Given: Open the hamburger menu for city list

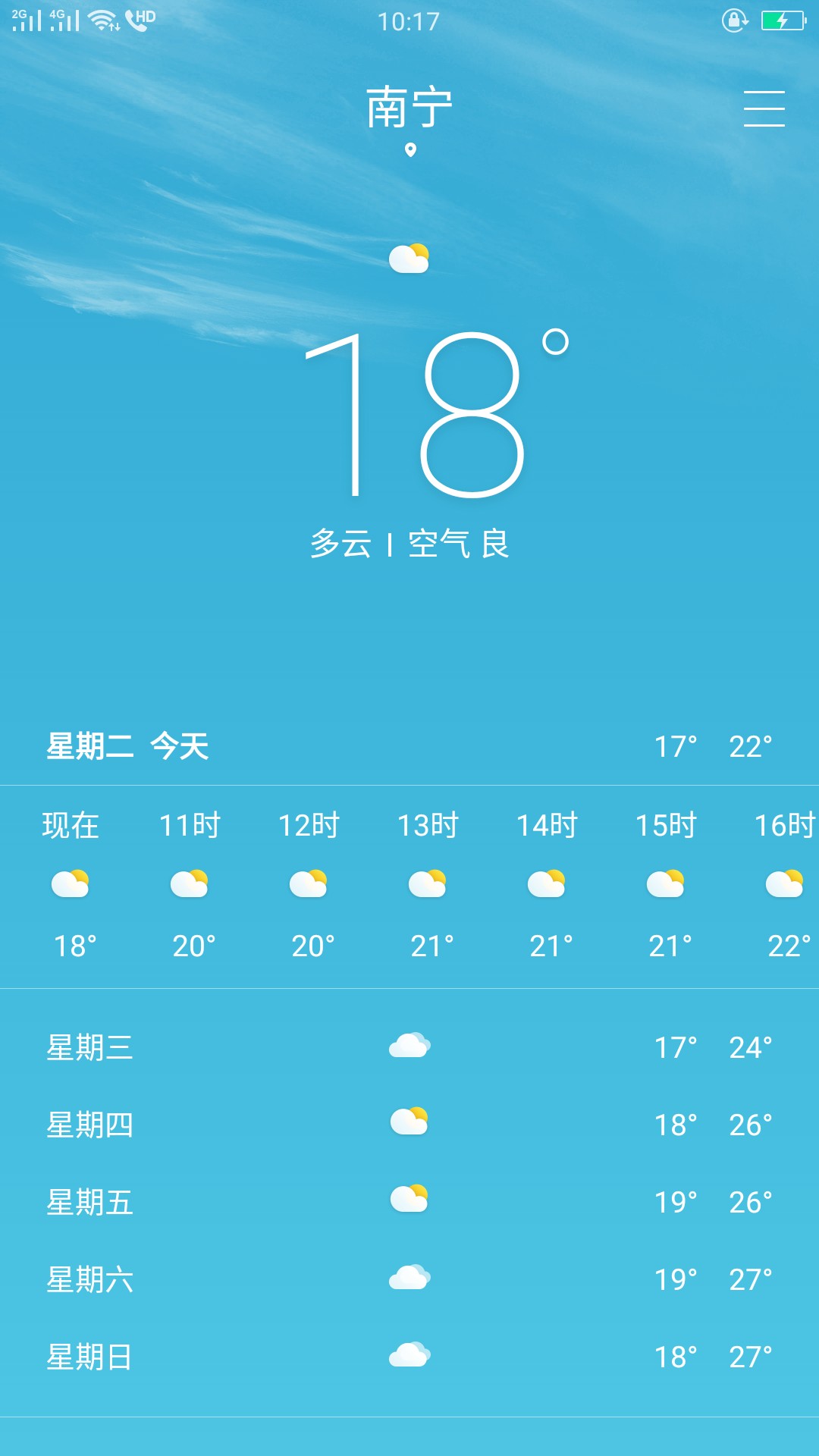Looking at the screenshot, I should point(764,108).
